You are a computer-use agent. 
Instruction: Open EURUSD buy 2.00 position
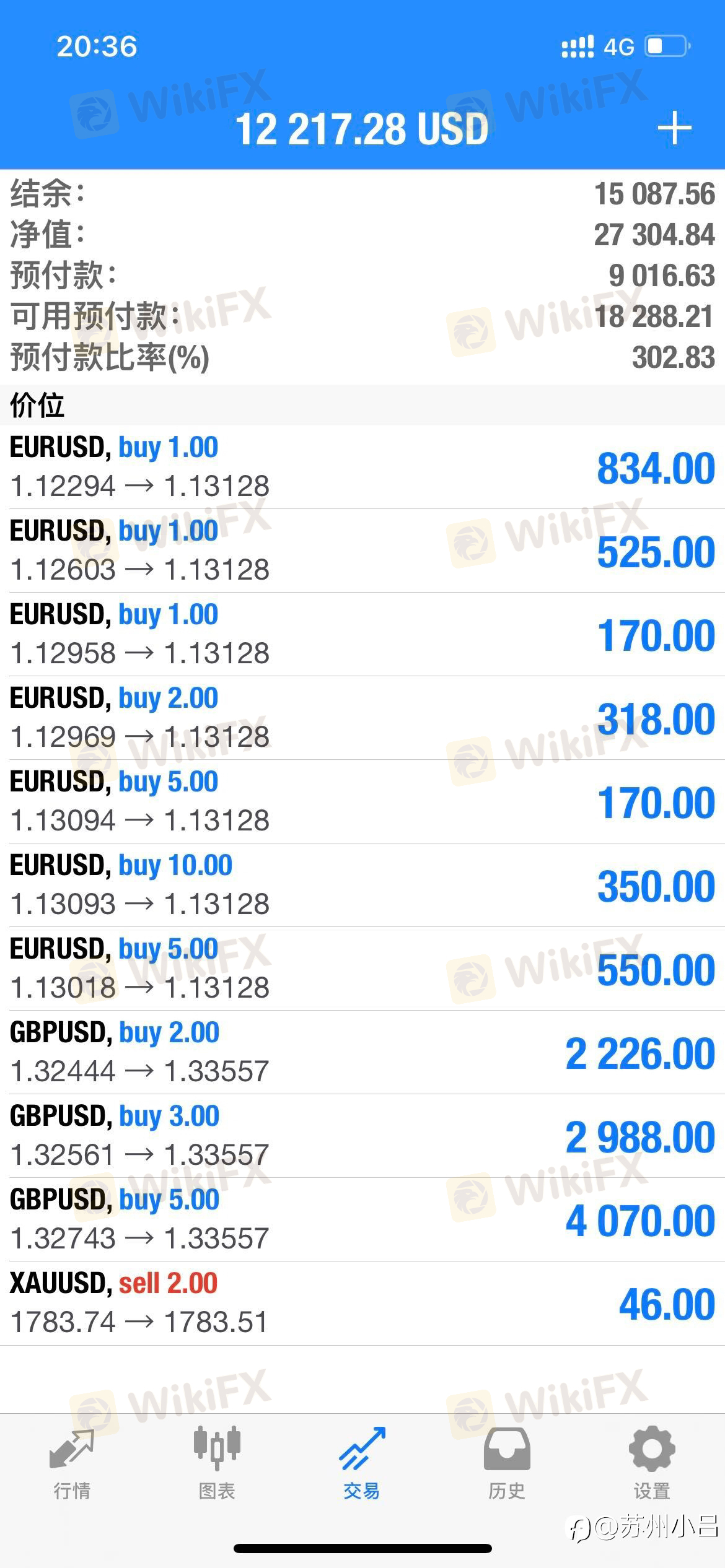point(362,718)
